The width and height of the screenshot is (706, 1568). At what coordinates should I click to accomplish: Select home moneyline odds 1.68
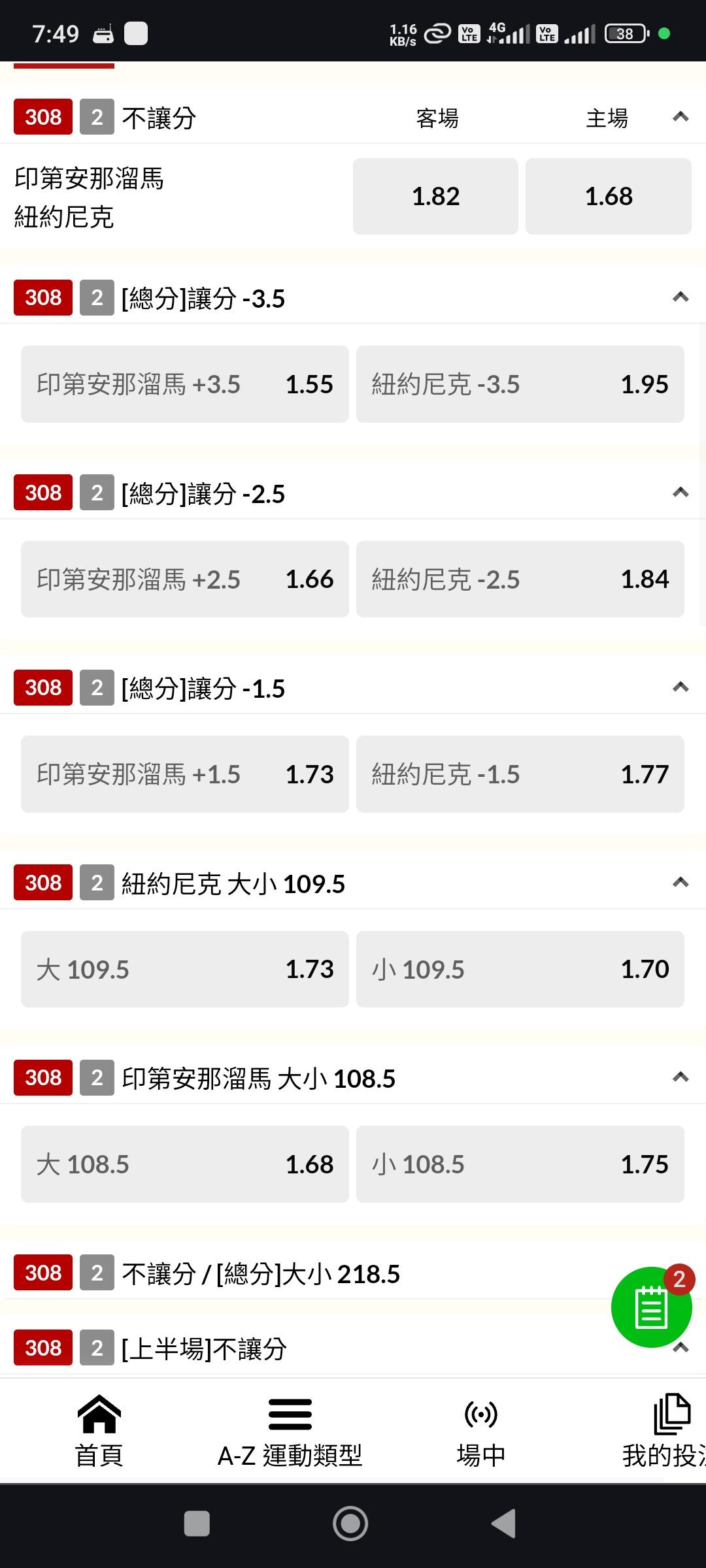tap(608, 196)
